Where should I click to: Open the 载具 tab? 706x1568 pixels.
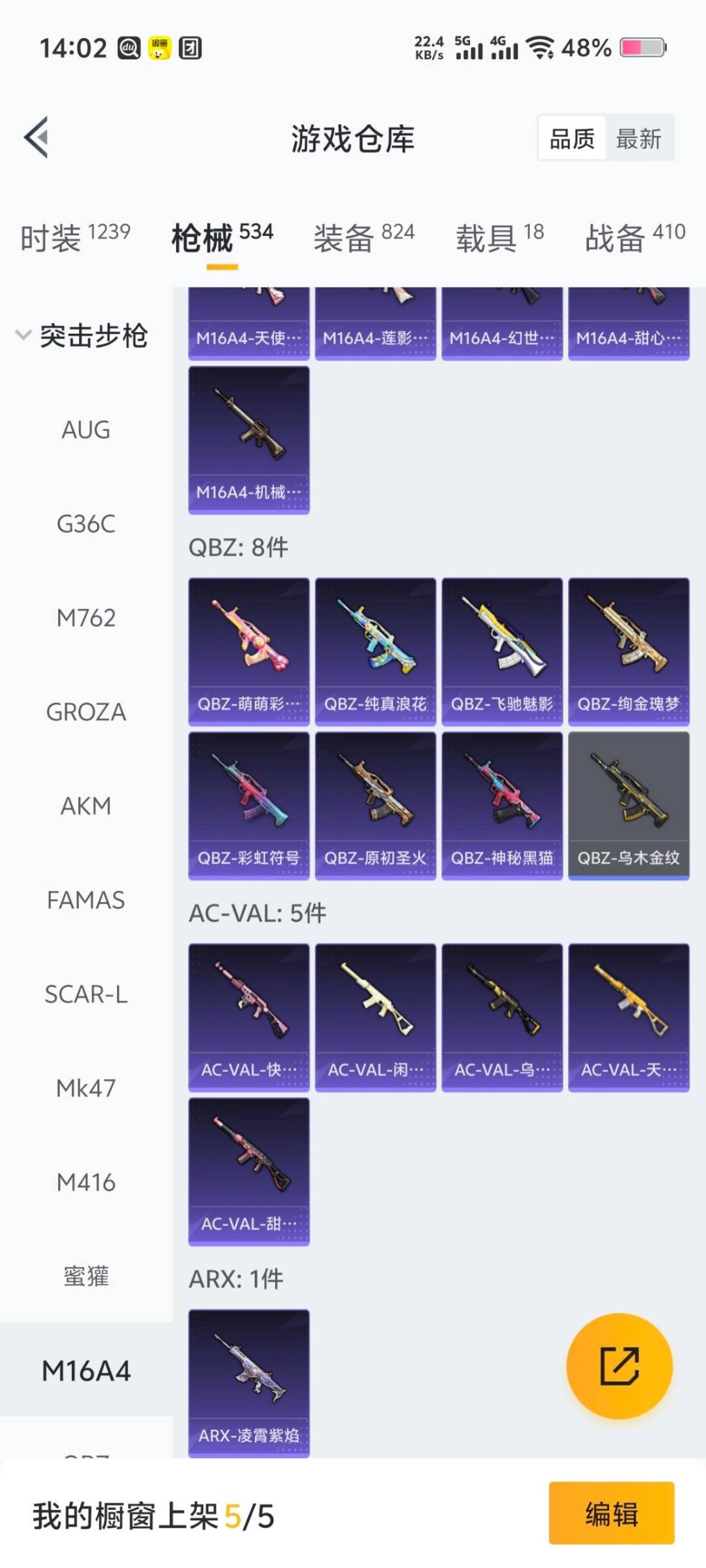499,237
